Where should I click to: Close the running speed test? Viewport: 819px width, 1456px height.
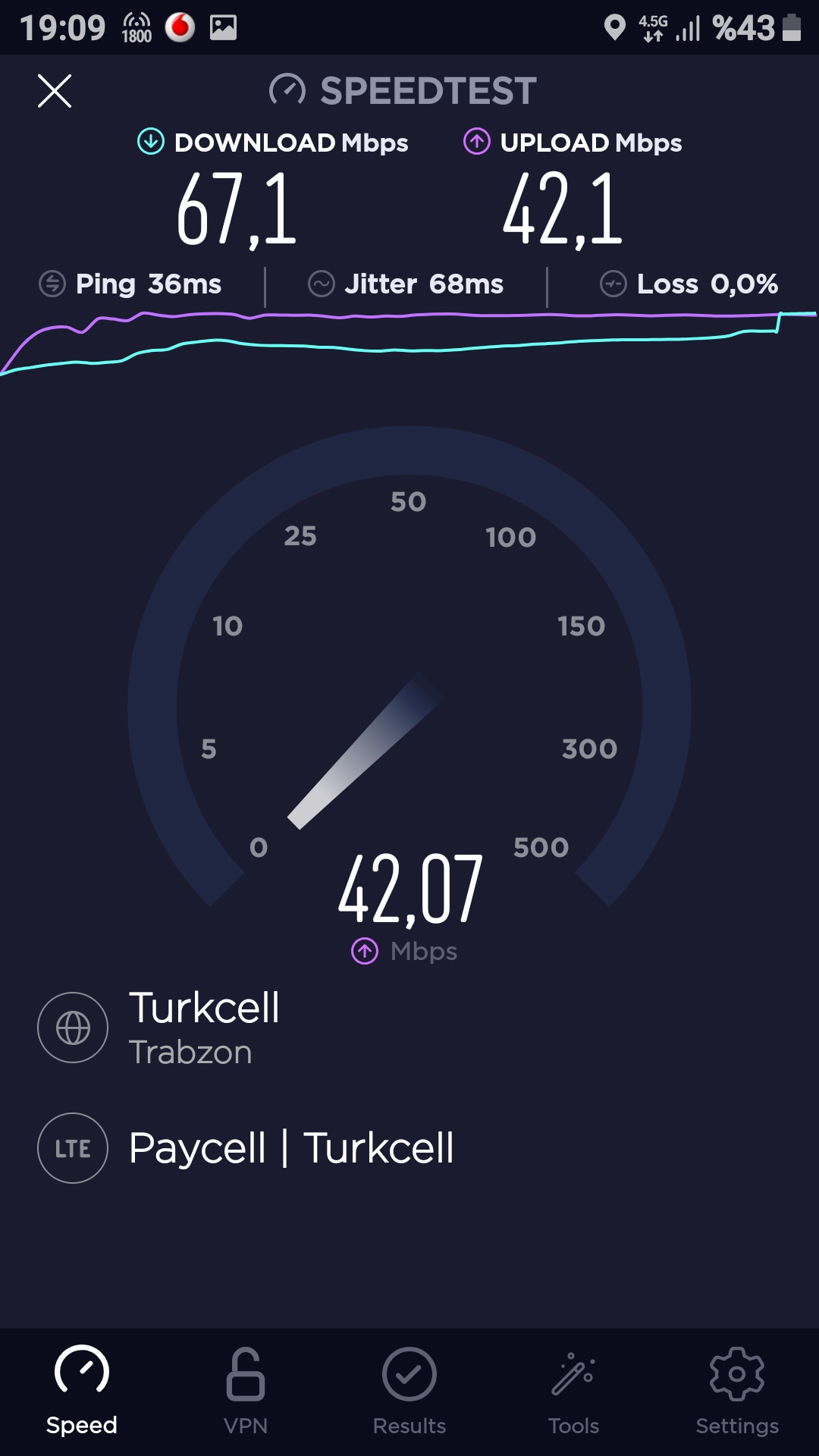click(55, 91)
